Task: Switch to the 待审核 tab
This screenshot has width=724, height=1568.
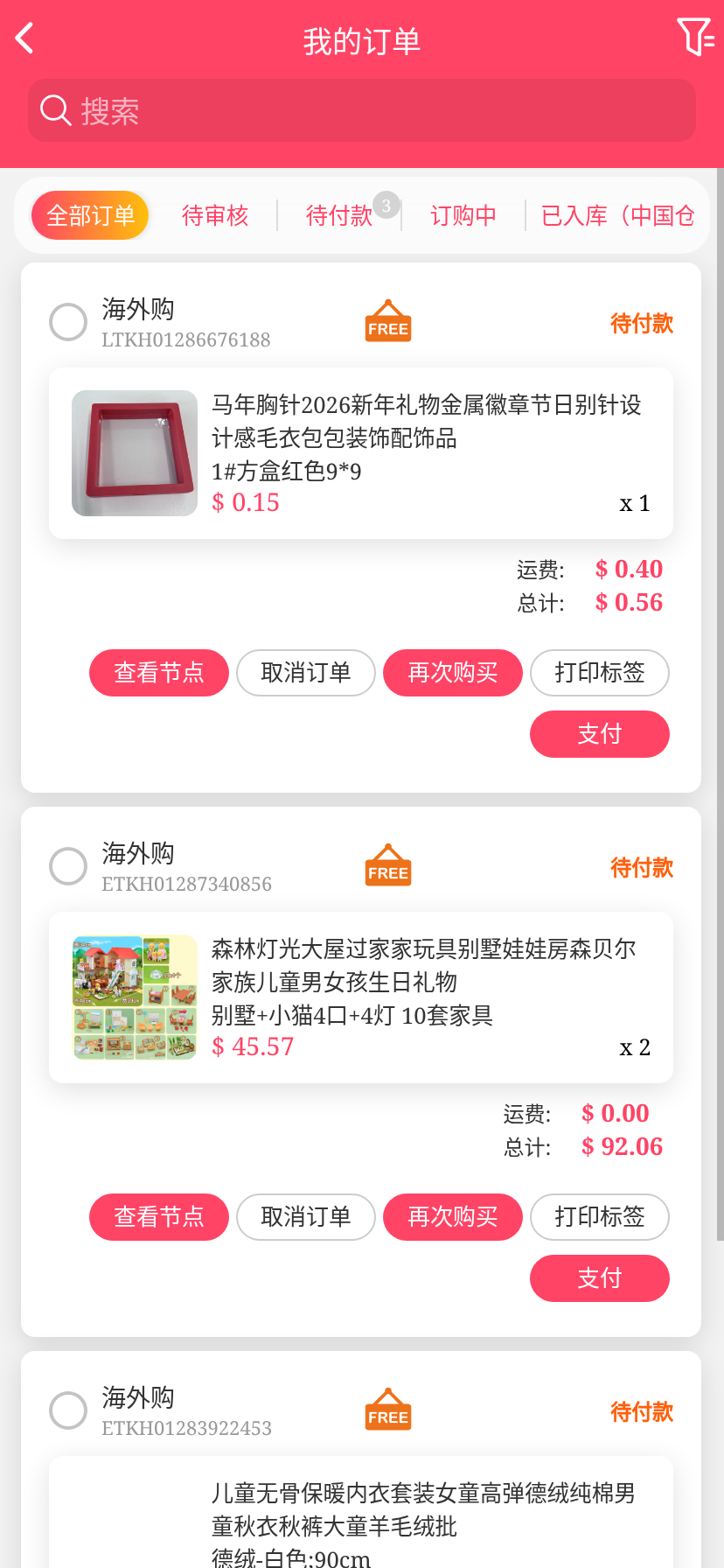Action: 215,215
